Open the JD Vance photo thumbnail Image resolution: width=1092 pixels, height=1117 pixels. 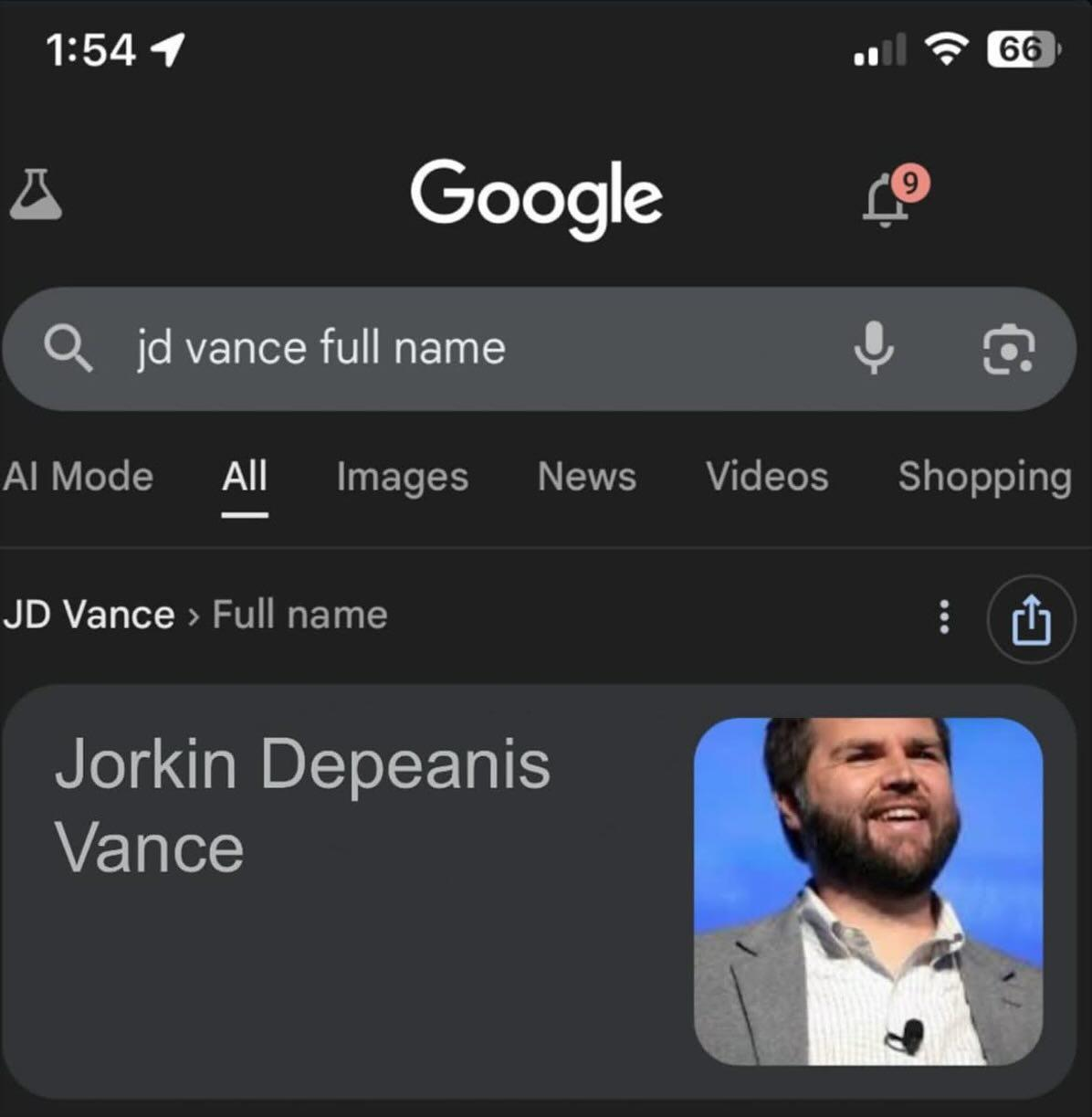pos(868,891)
